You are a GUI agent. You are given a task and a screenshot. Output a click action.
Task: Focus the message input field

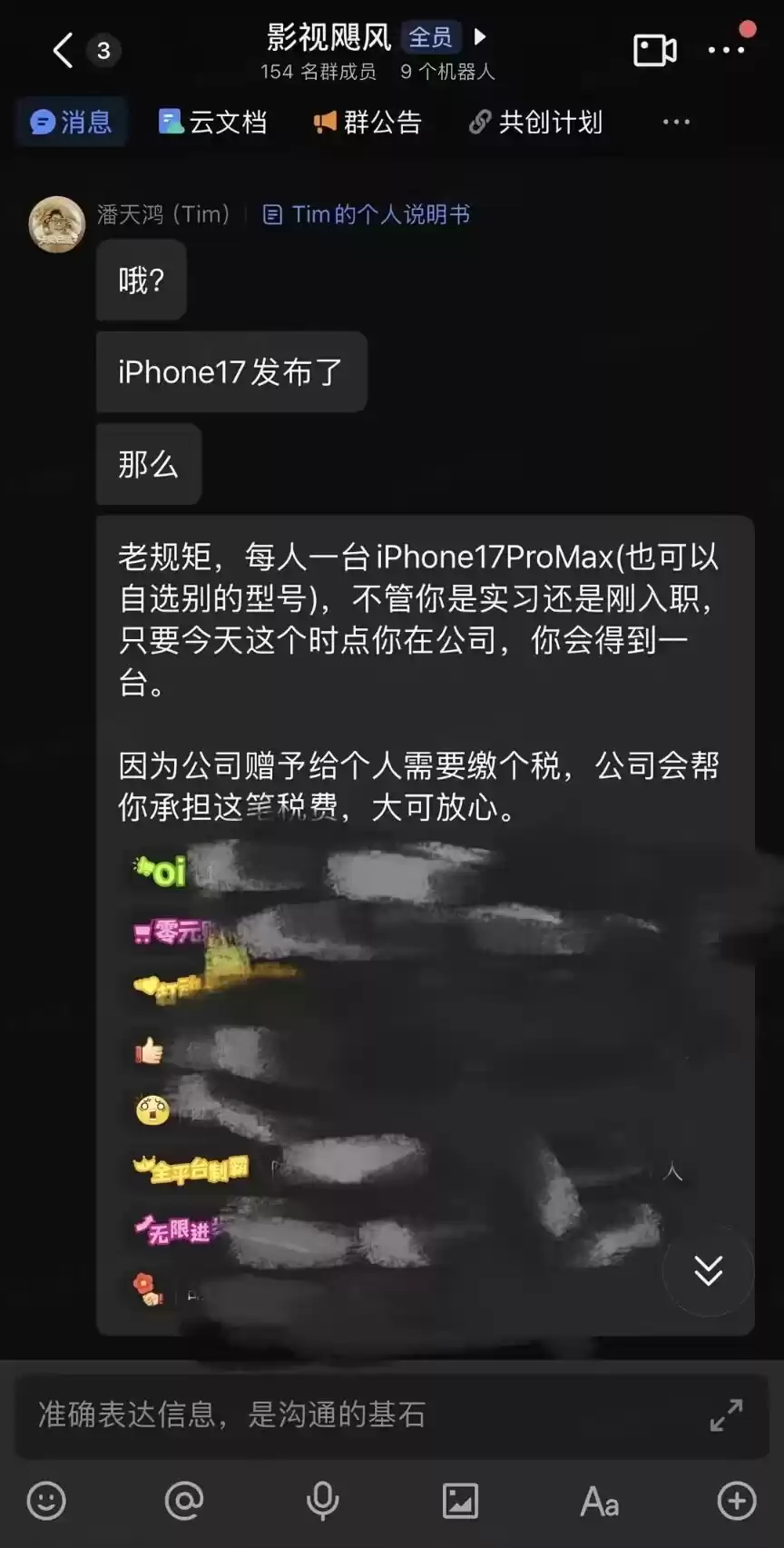tap(345, 1415)
